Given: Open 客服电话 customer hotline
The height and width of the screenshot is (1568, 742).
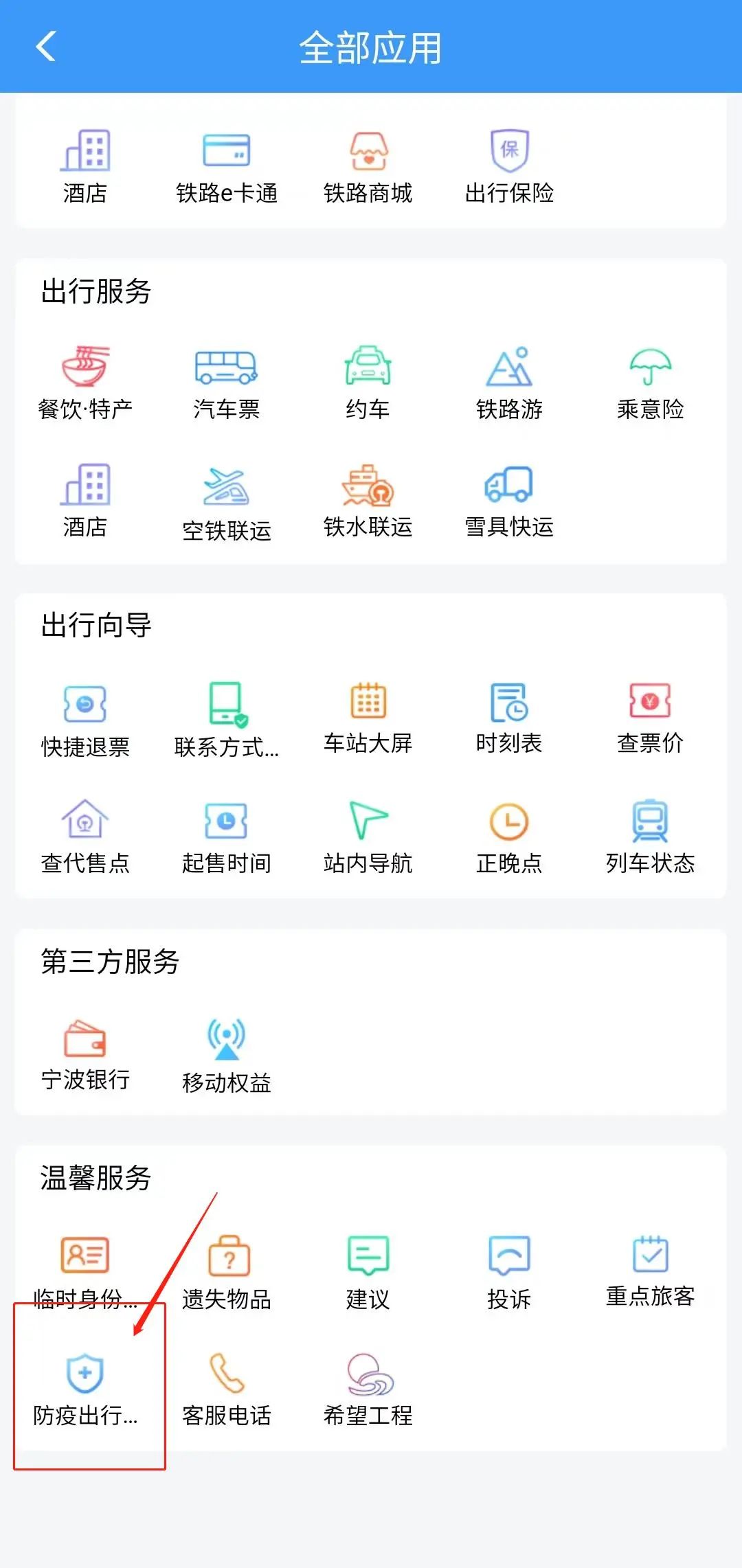Looking at the screenshot, I should point(227,1389).
